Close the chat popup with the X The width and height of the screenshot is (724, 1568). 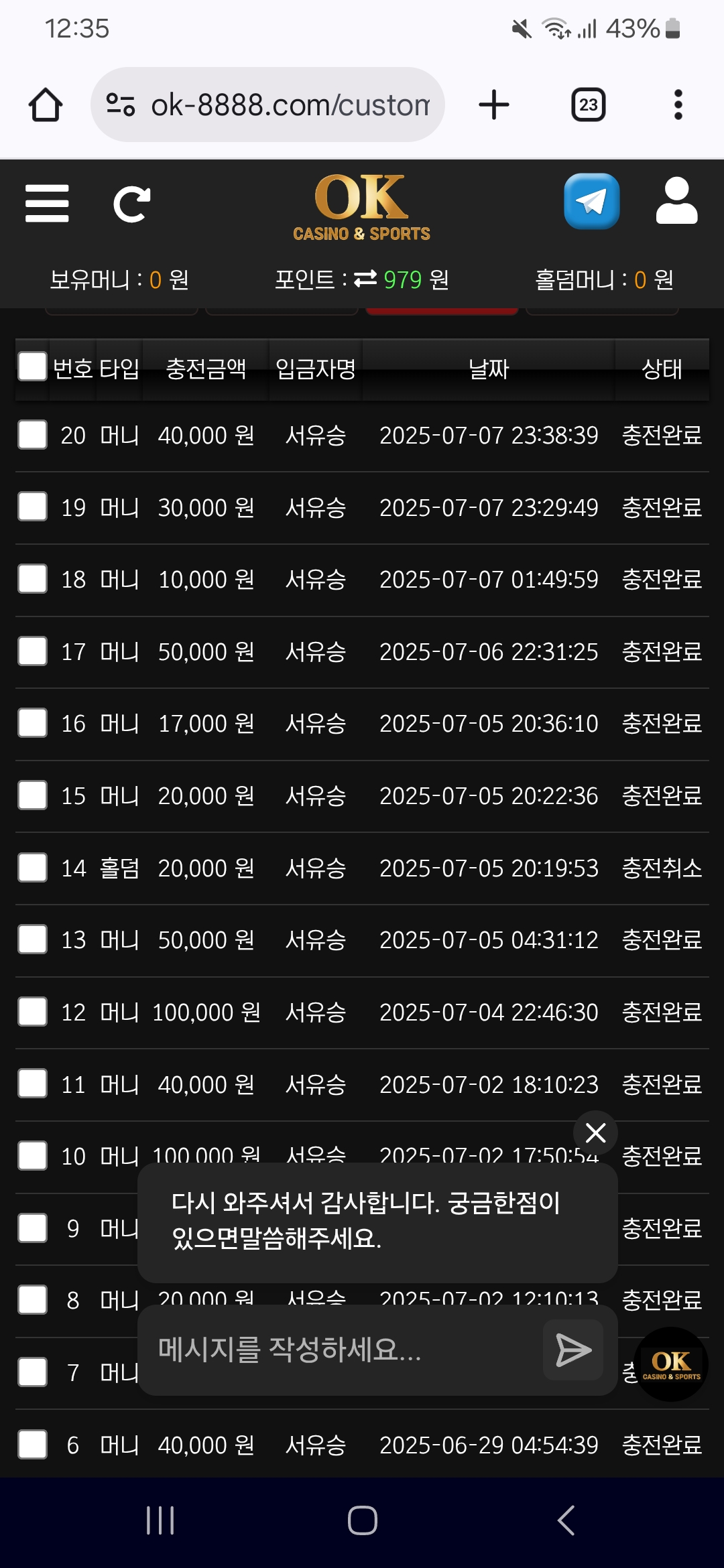point(595,1133)
